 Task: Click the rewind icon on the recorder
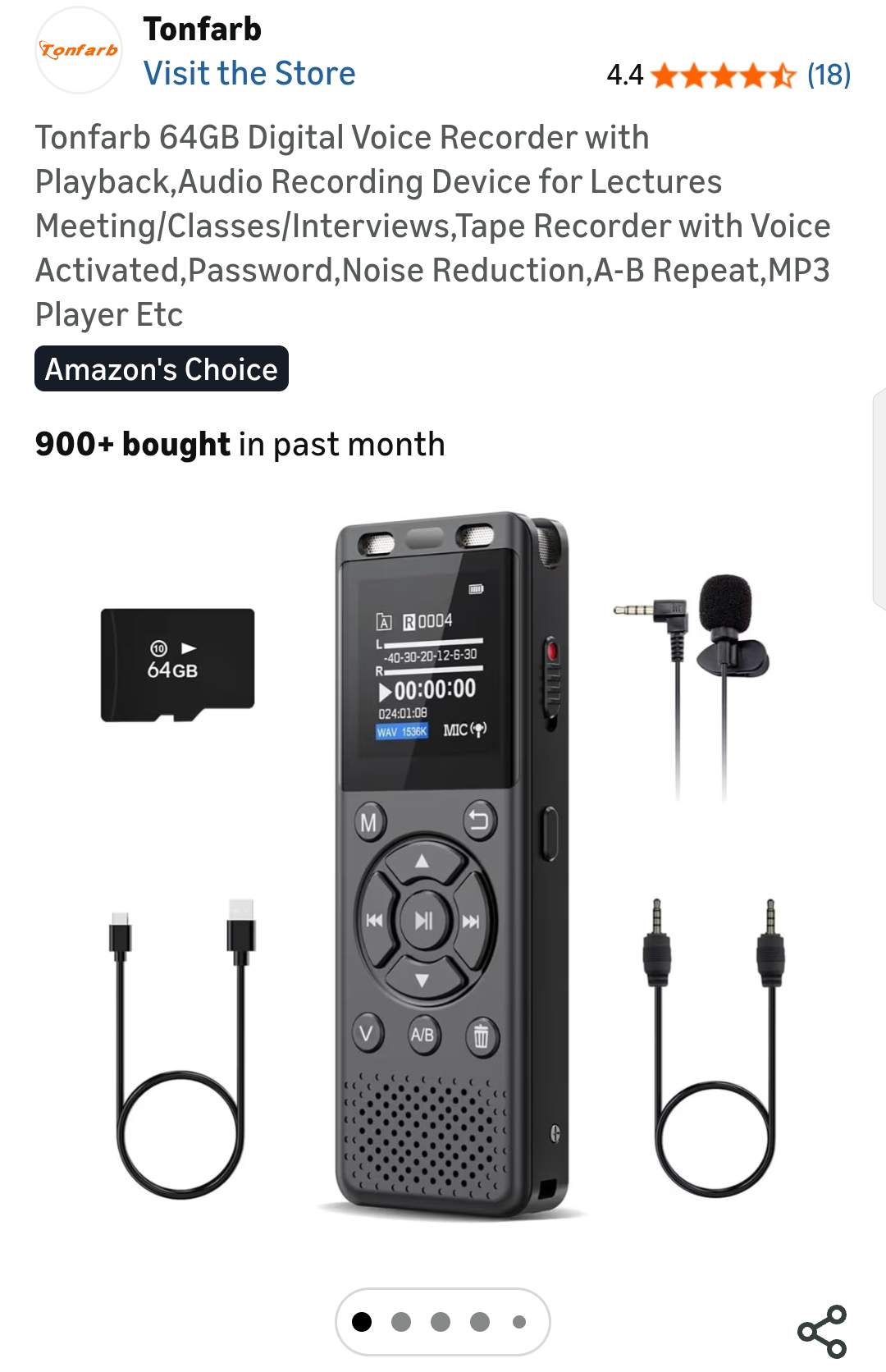click(x=373, y=921)
